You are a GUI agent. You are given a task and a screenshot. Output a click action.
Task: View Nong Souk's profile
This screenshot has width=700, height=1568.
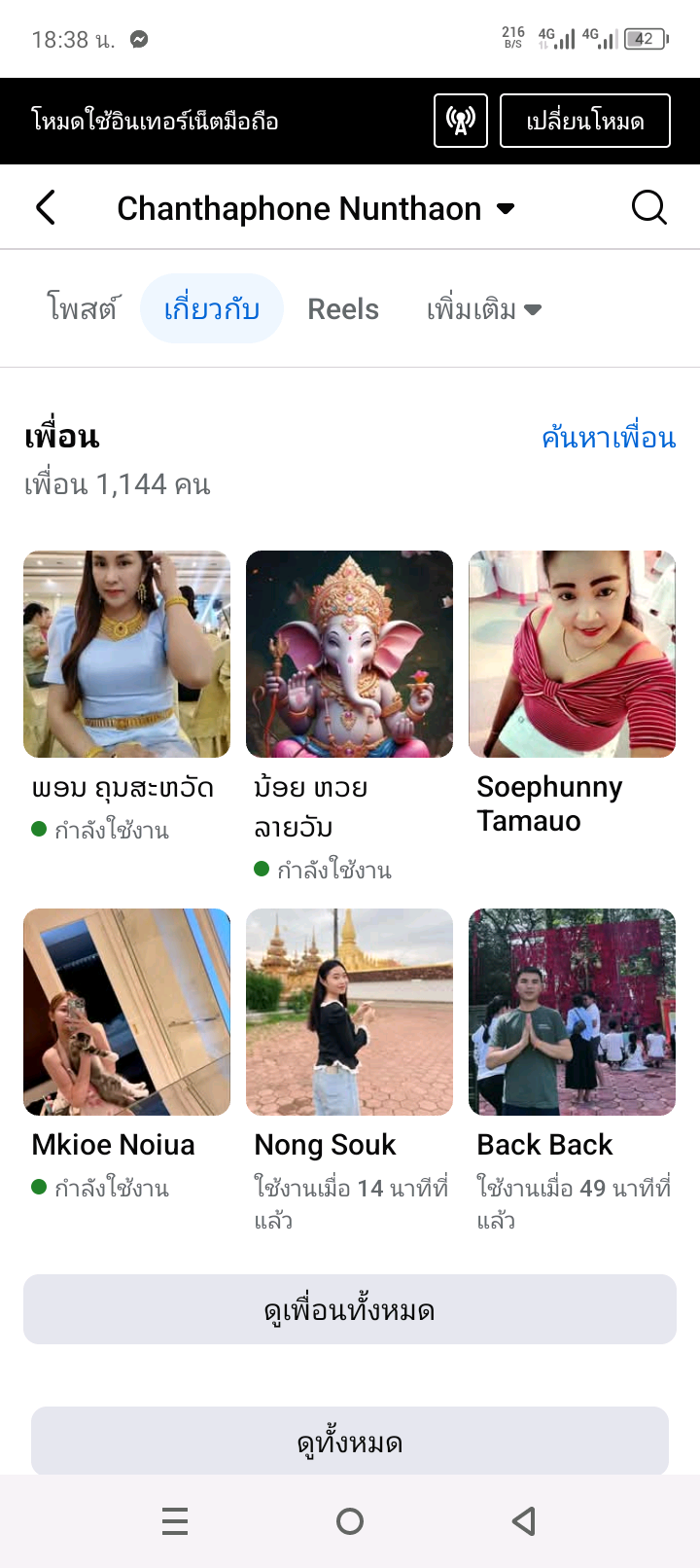[349, 1013]
